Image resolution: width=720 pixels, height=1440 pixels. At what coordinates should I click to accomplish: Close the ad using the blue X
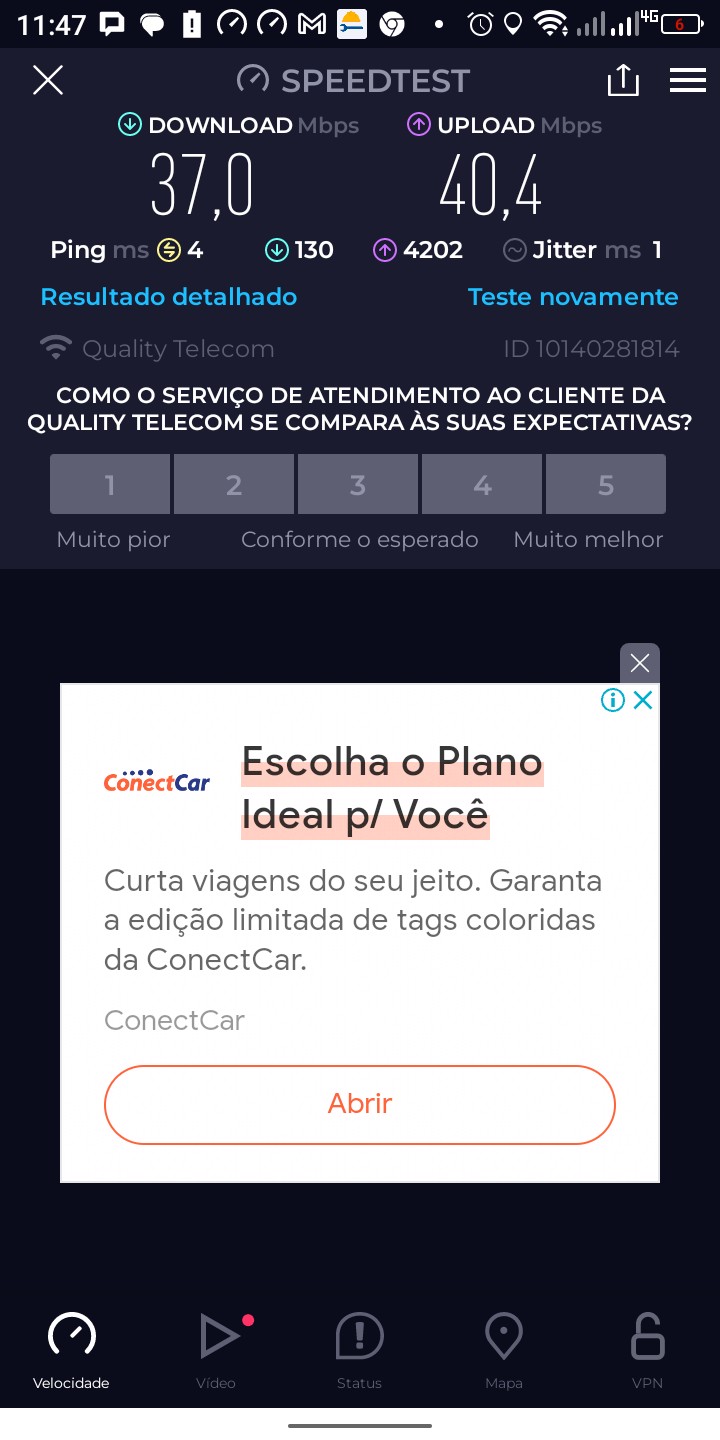[643, 700]
